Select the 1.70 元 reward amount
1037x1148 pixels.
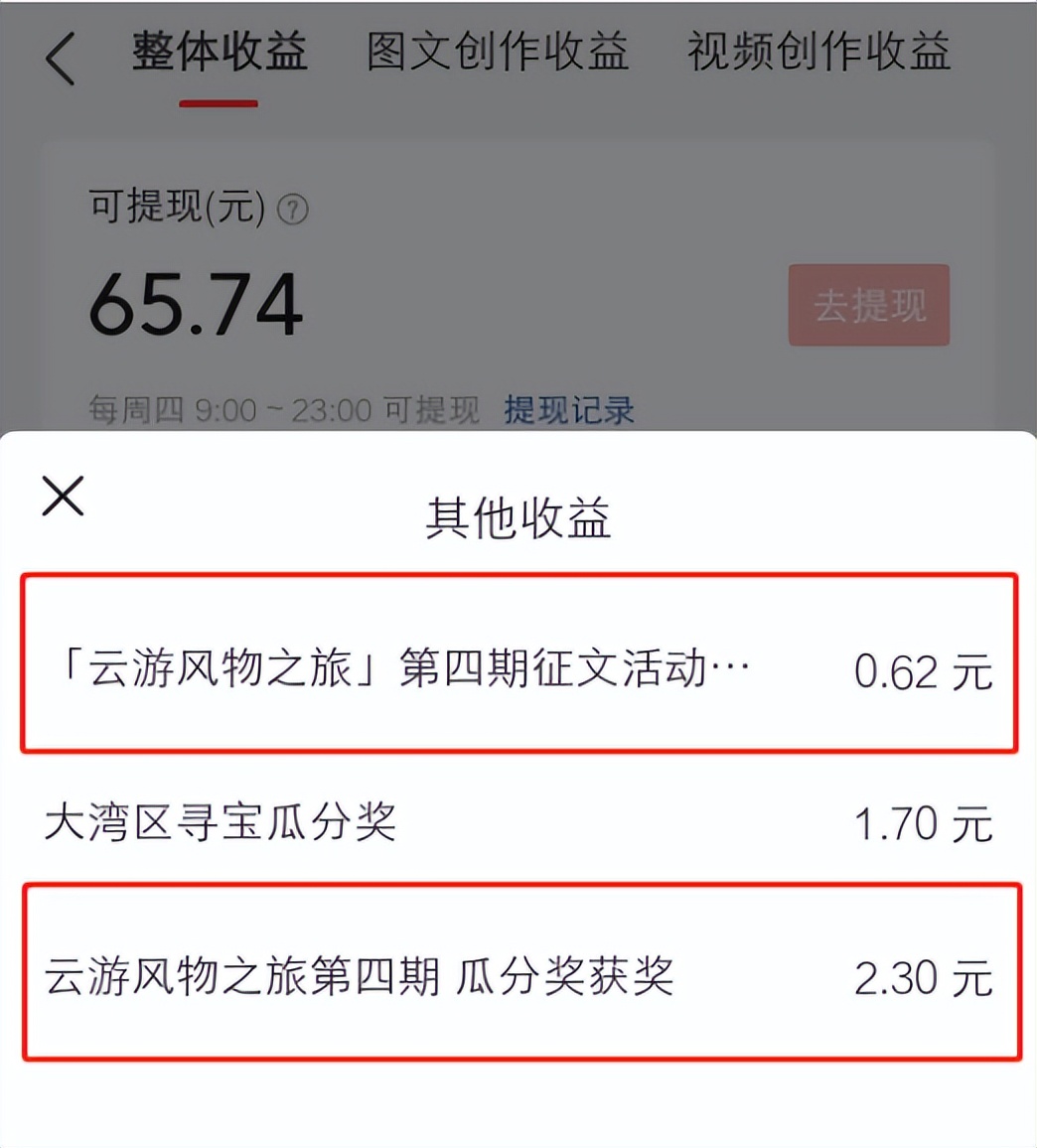pyautogui.click(x=924, y=822)
